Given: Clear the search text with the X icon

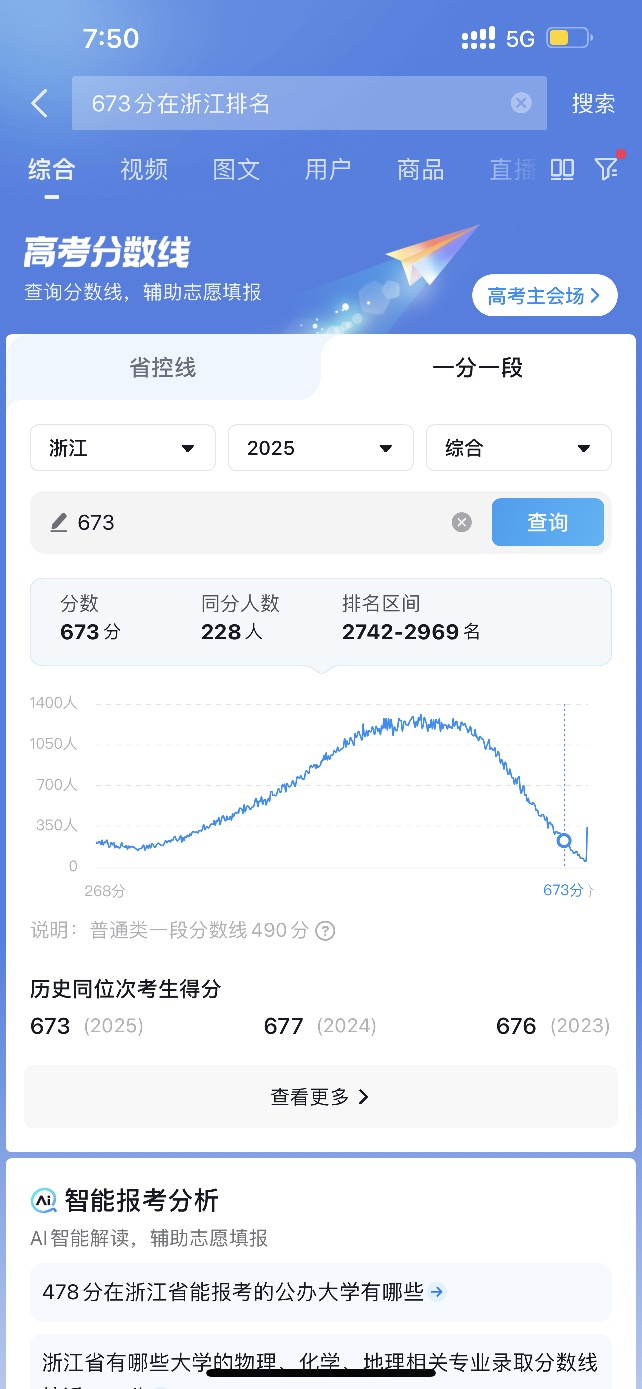Looking at the screenshot, I should tap(521, 103).
